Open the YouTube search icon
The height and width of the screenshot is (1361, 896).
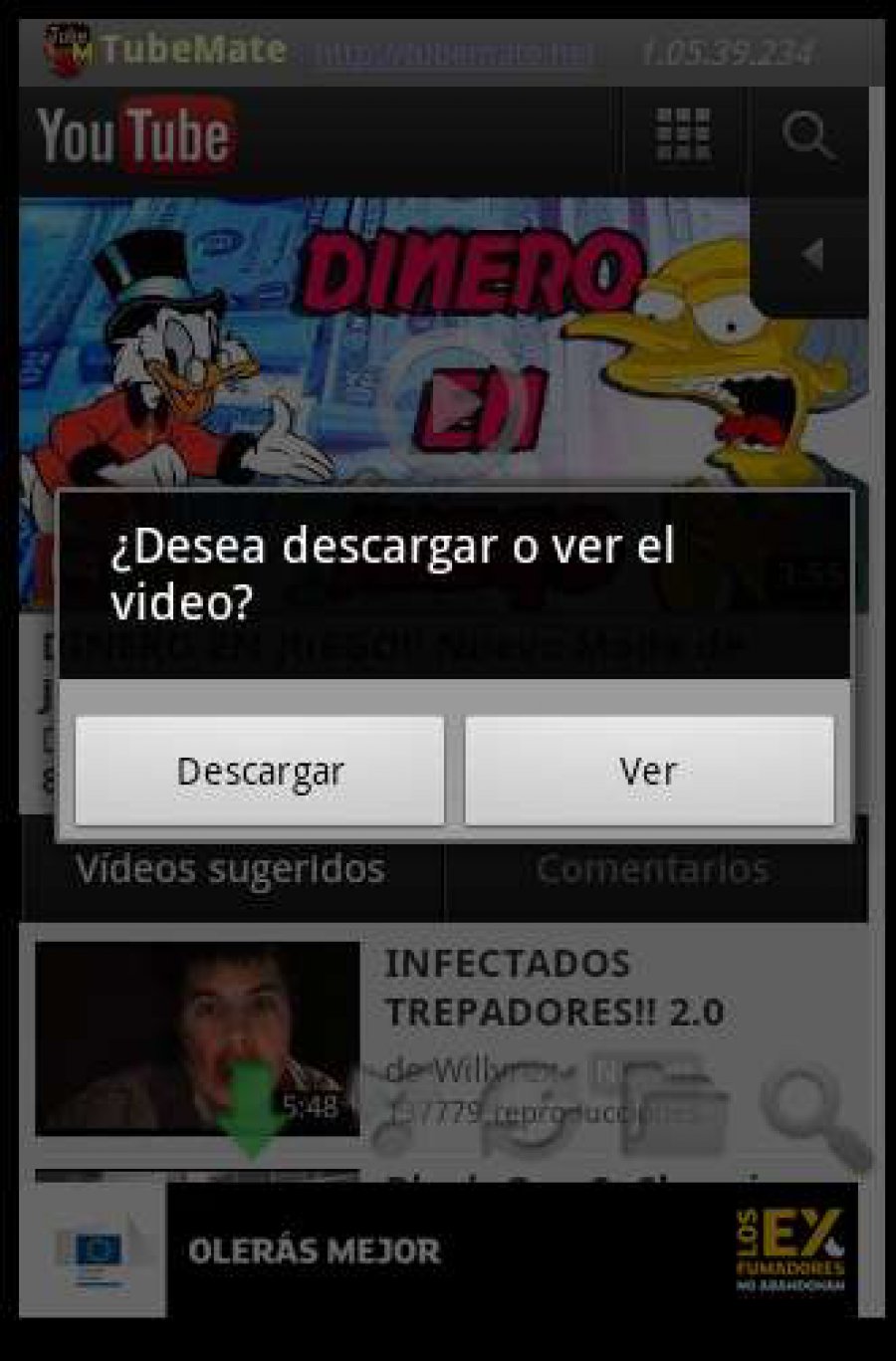pyautogui.click(x=807, y=136)
